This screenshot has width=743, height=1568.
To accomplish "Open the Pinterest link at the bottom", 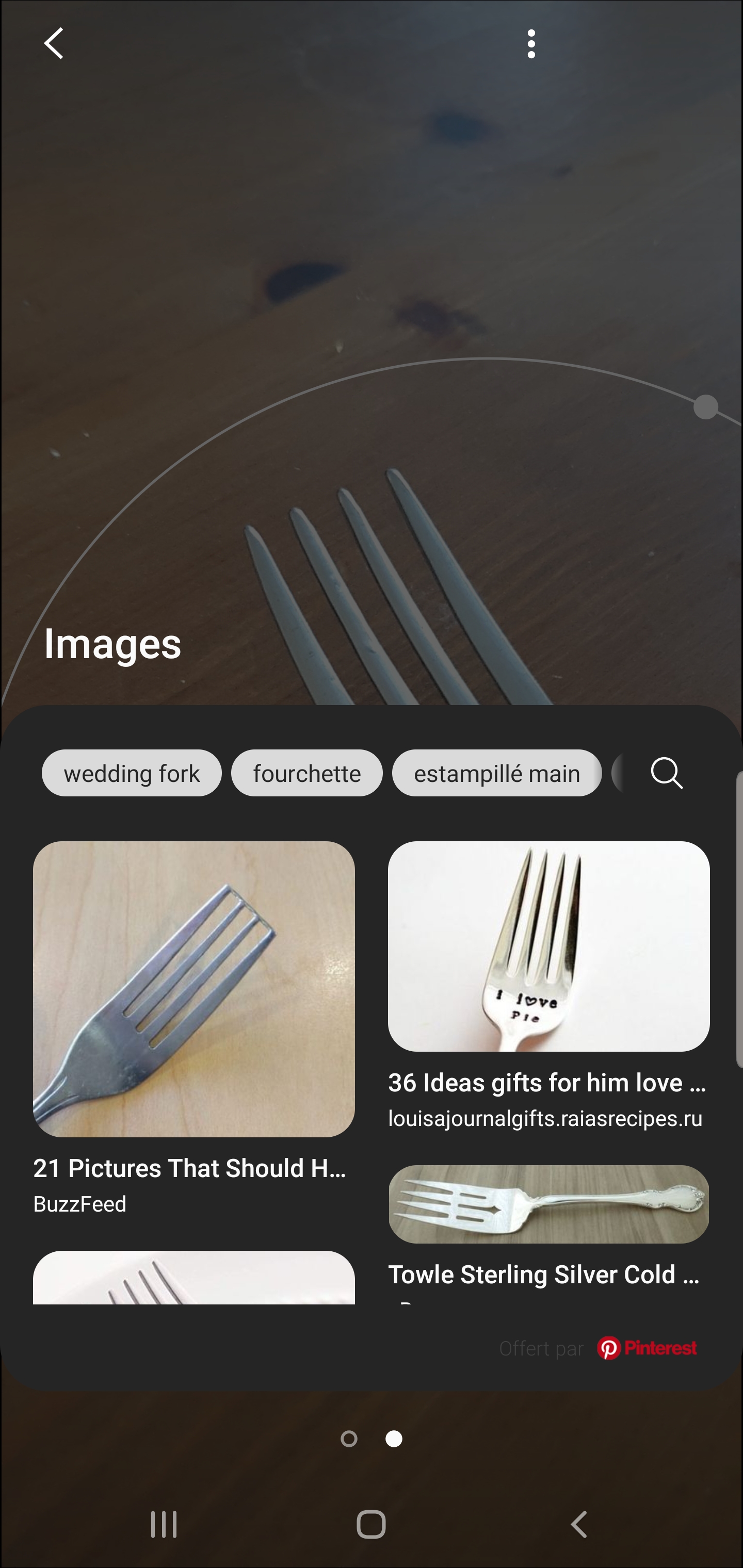I will [x=646, y=1348].
